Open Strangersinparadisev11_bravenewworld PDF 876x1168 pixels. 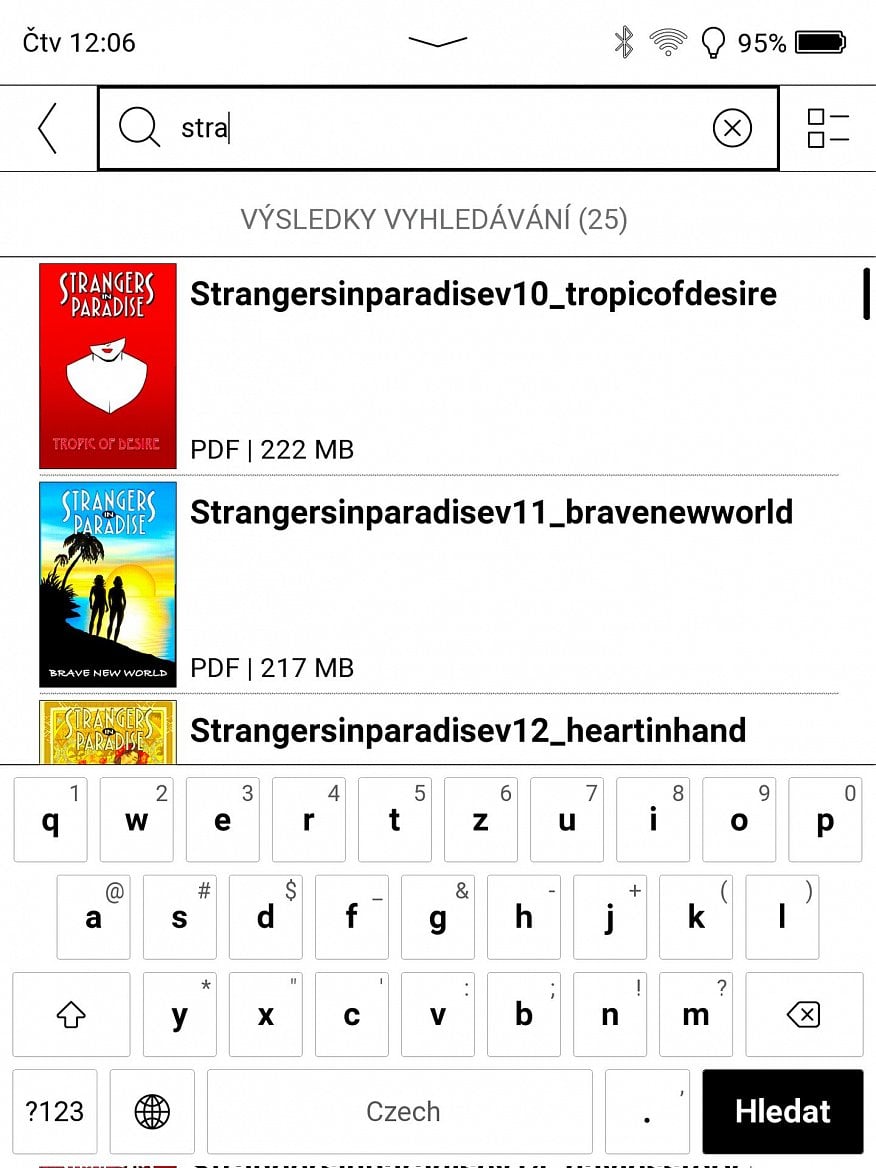[x=491, y=512]
